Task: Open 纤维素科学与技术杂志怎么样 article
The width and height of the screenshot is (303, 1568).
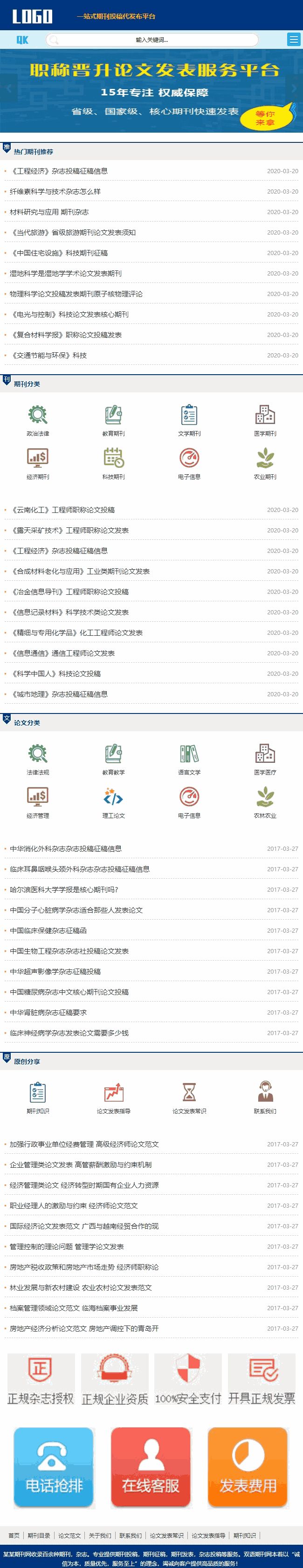Action: point(55,191)
